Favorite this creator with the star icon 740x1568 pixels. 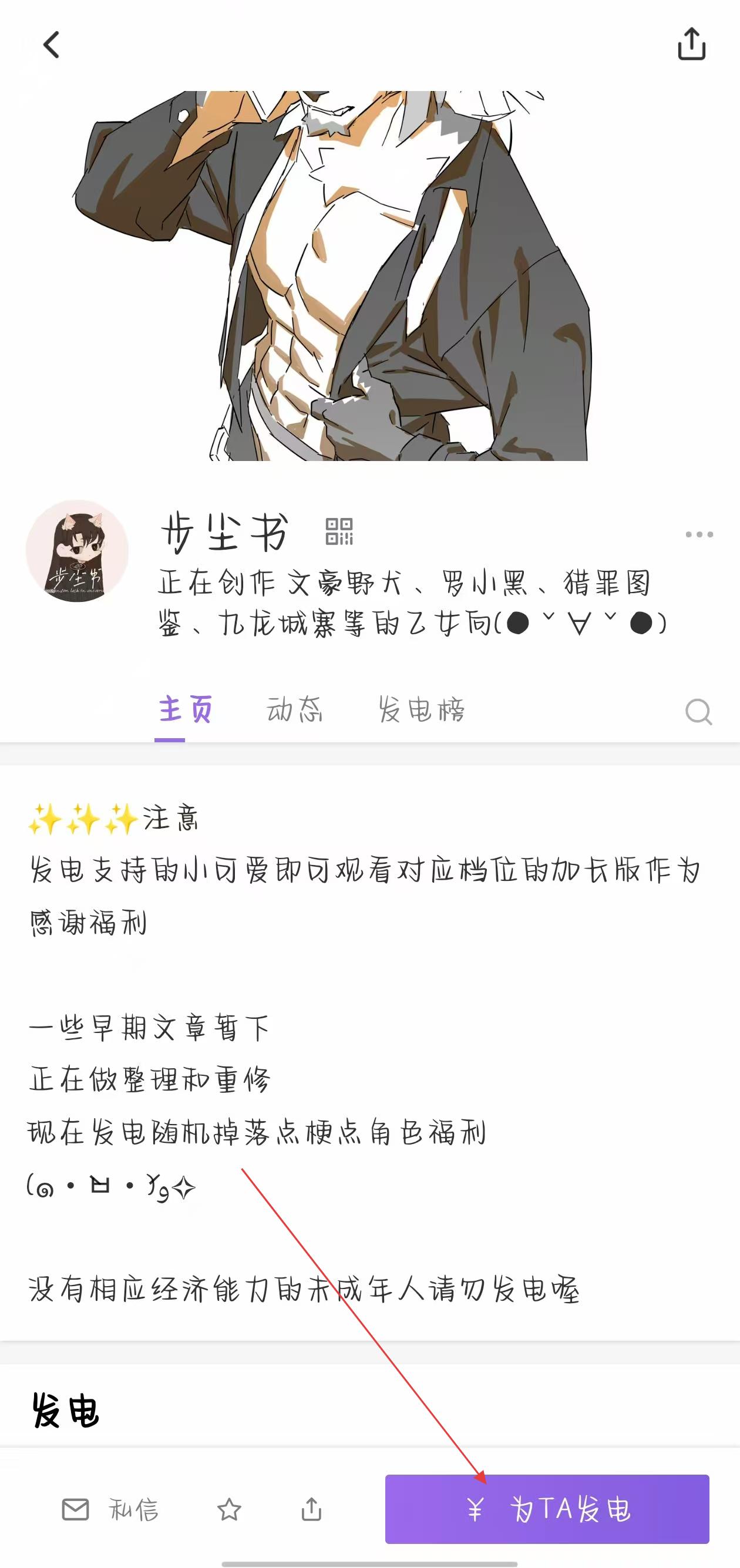pyautogui.click(x=230, y=1509)
